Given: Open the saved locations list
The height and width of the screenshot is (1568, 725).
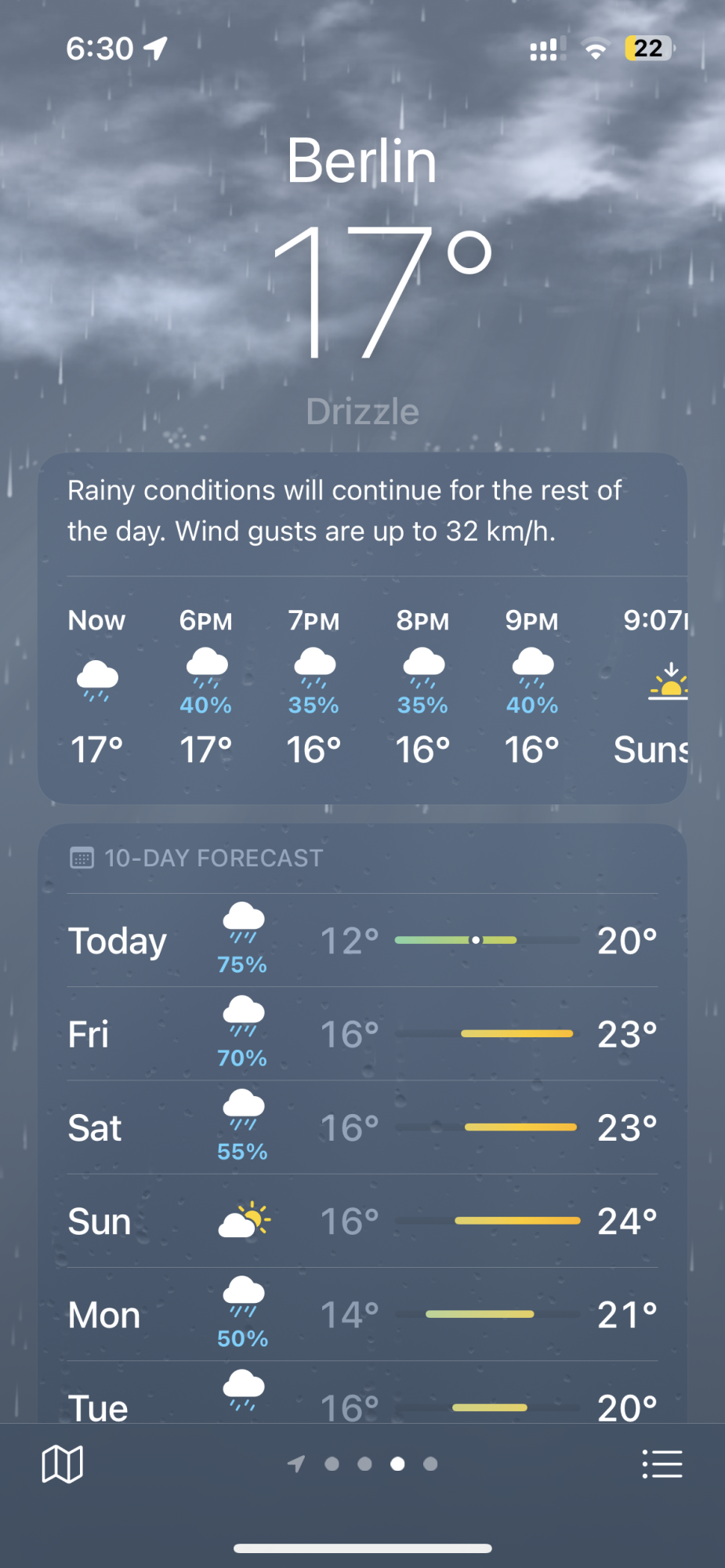Looking at the screenshot, I should tap(662, 1464).
